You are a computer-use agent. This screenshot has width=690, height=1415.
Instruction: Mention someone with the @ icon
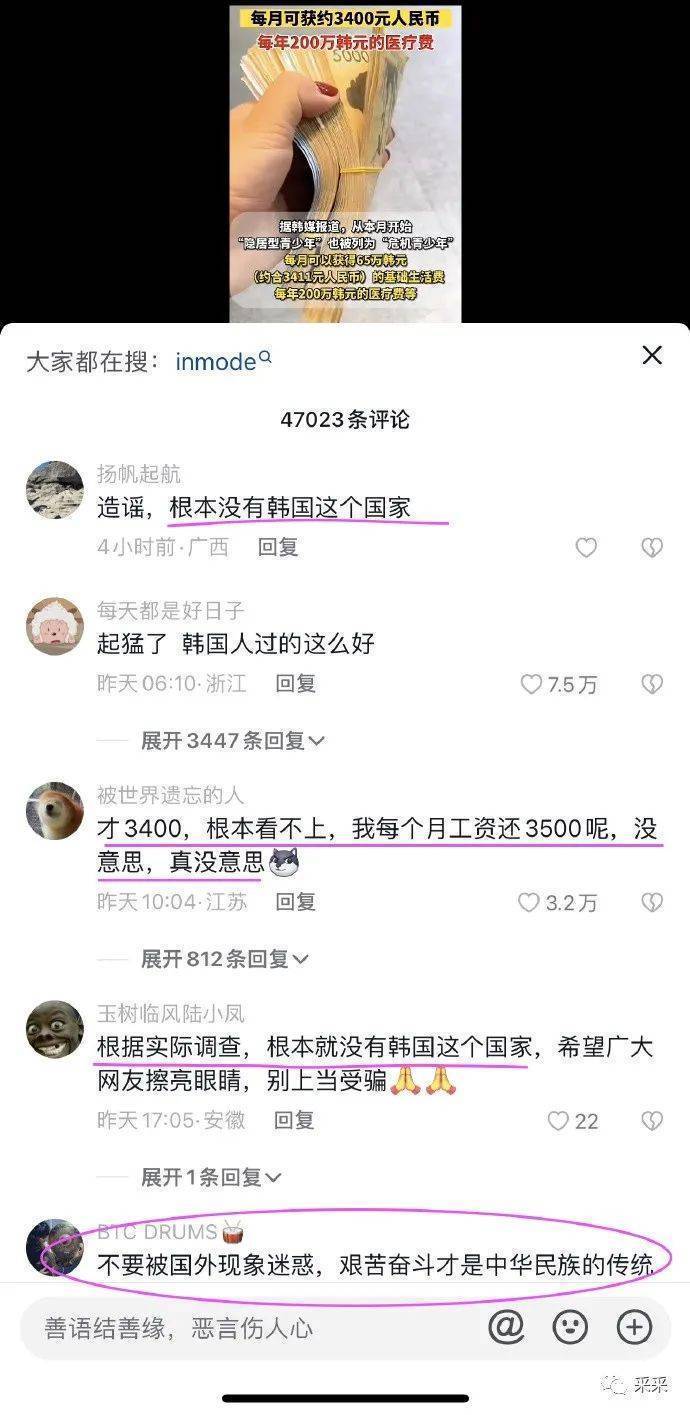[x=506, y=1327]
